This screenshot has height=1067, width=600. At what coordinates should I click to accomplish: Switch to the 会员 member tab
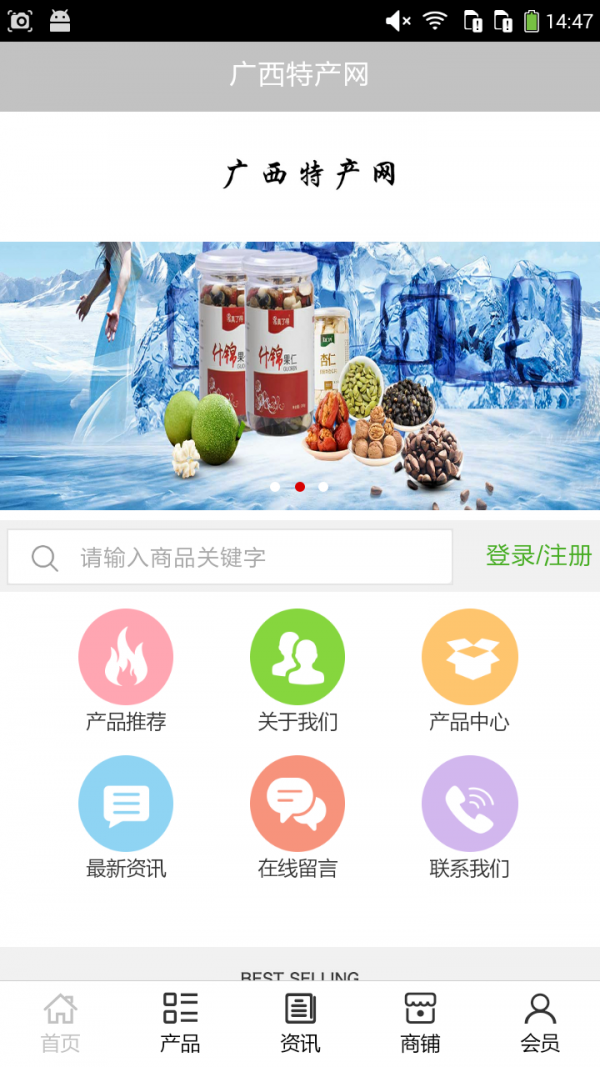point(540,1022)
